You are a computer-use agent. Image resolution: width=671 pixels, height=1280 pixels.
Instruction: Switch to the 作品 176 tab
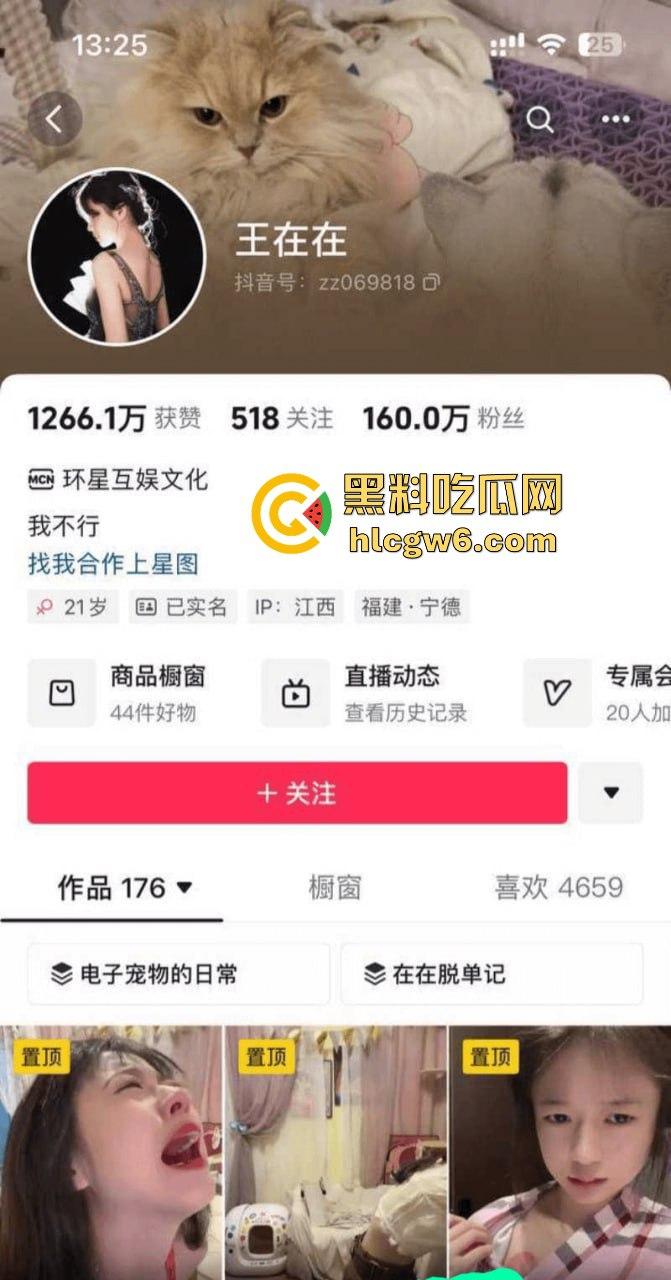(124, 887)
